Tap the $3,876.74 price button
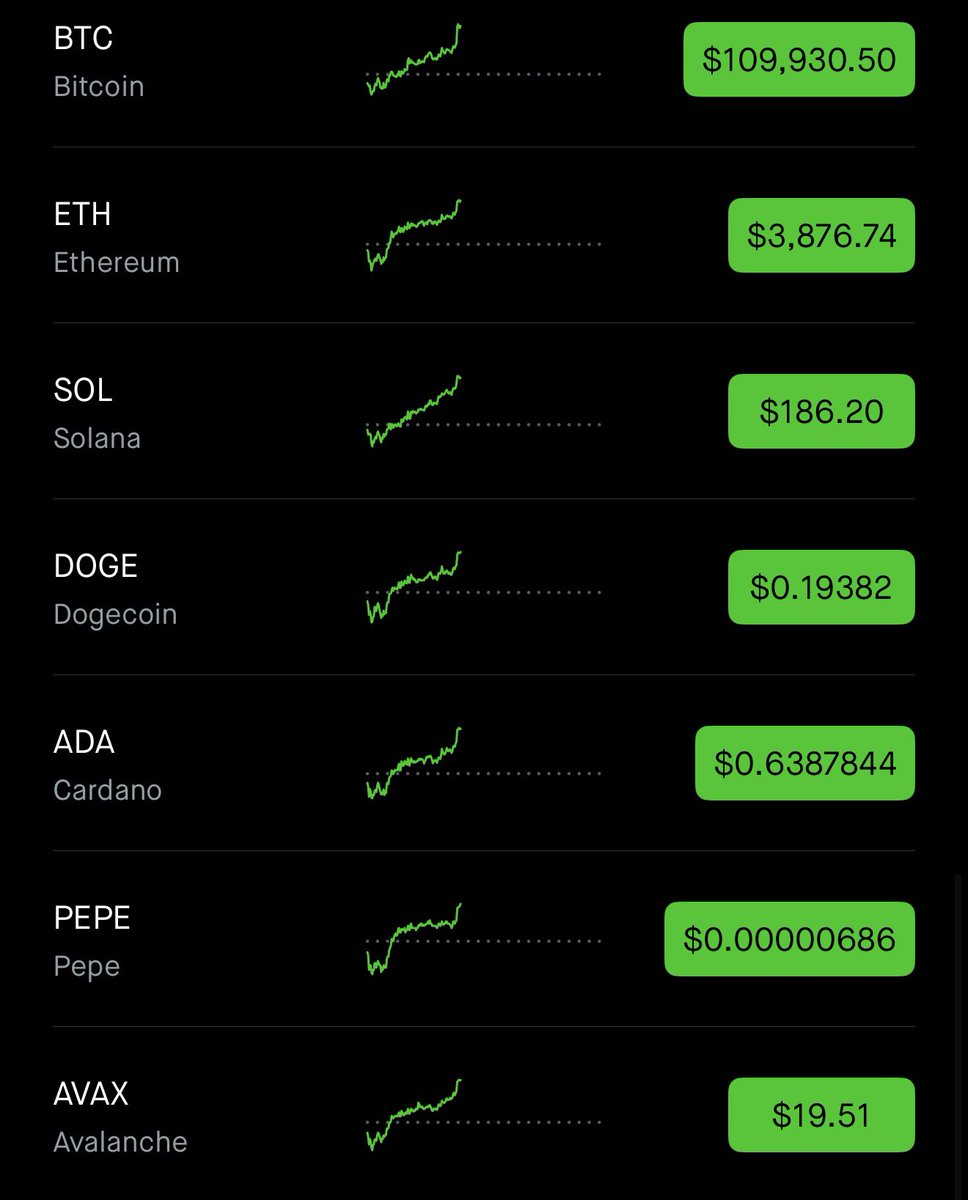Screen dimensions: 968x1200 pos(821,236)
